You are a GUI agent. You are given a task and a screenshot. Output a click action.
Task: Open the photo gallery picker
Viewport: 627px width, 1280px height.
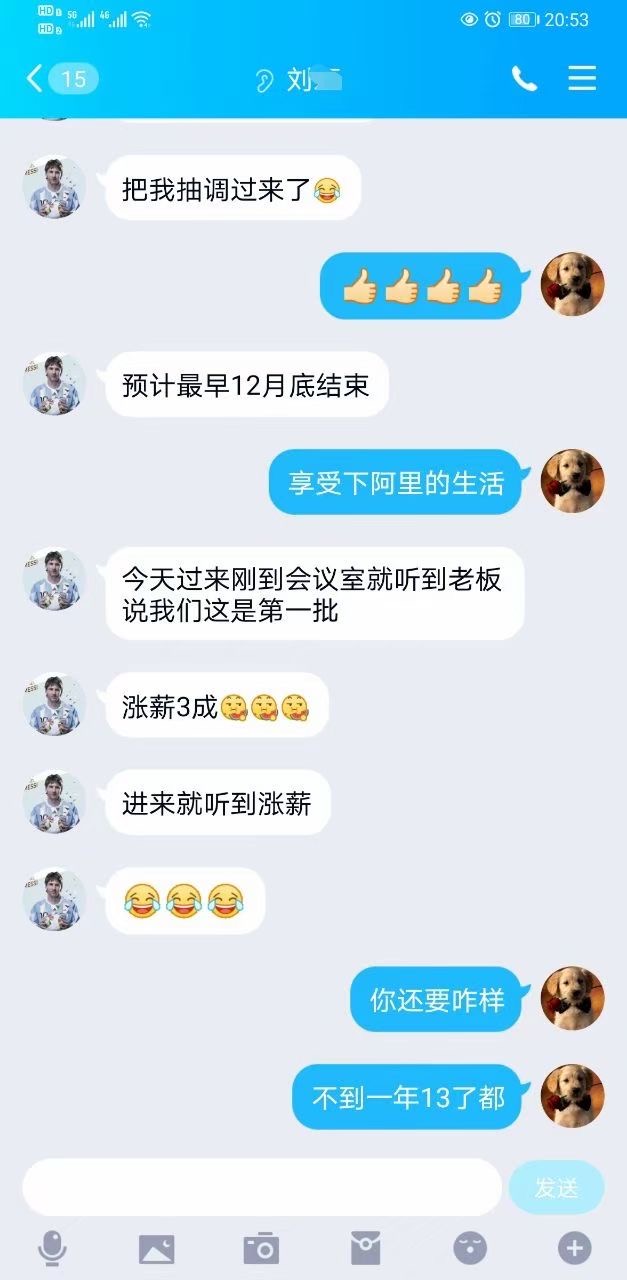156,1247
